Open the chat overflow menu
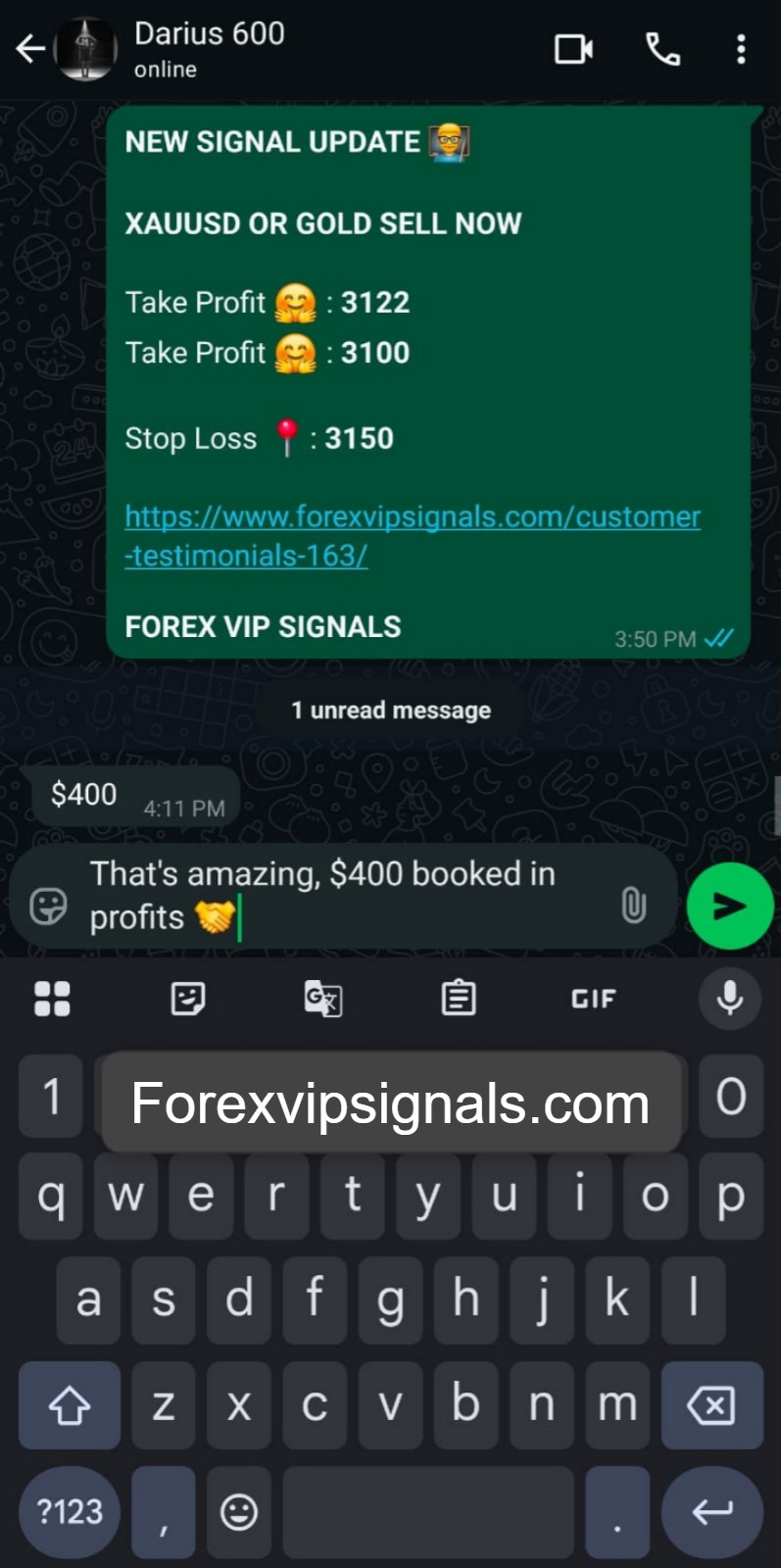 (741, 49)
